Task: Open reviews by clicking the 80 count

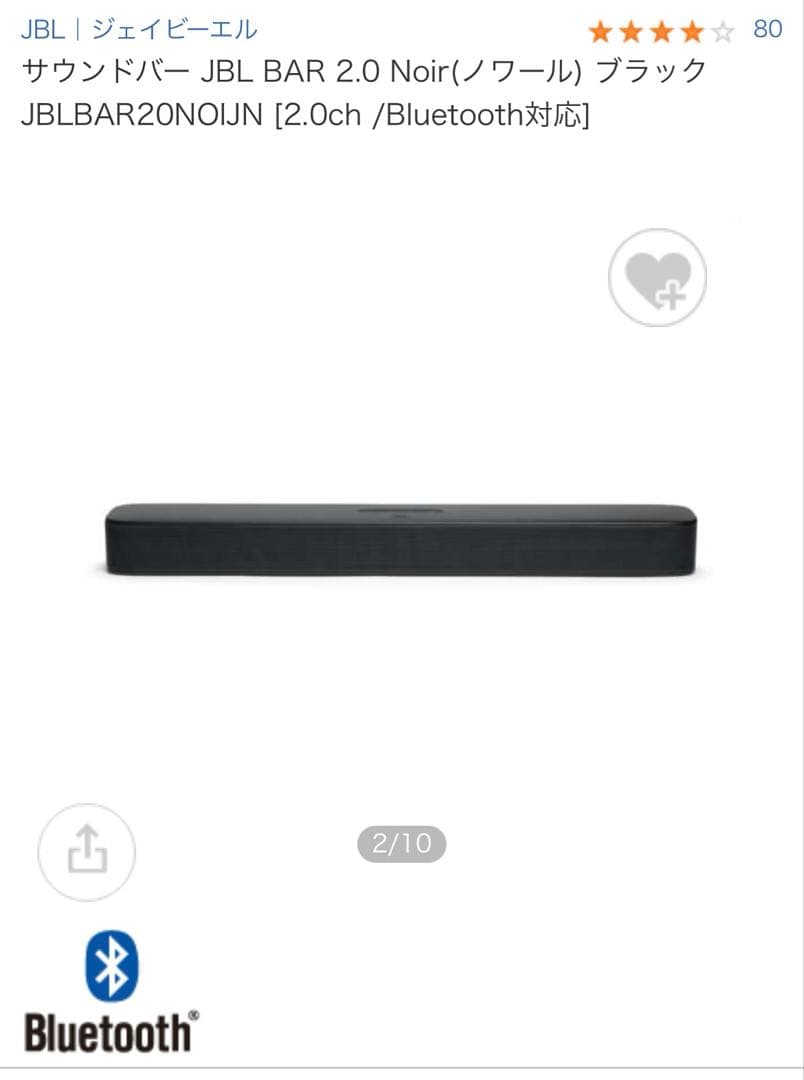Action: 765,30
